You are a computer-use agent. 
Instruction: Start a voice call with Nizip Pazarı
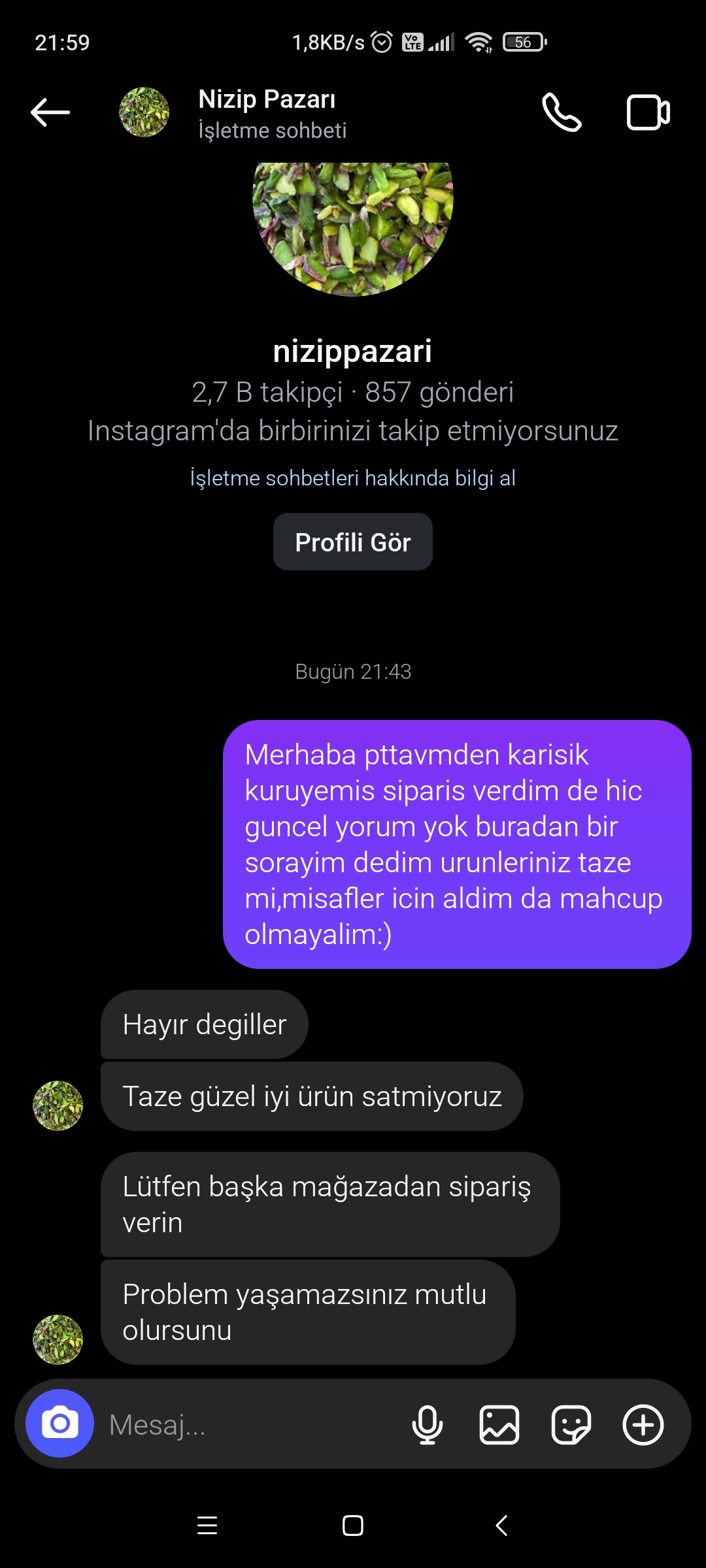pyautogui.click(x=561, y=112)
